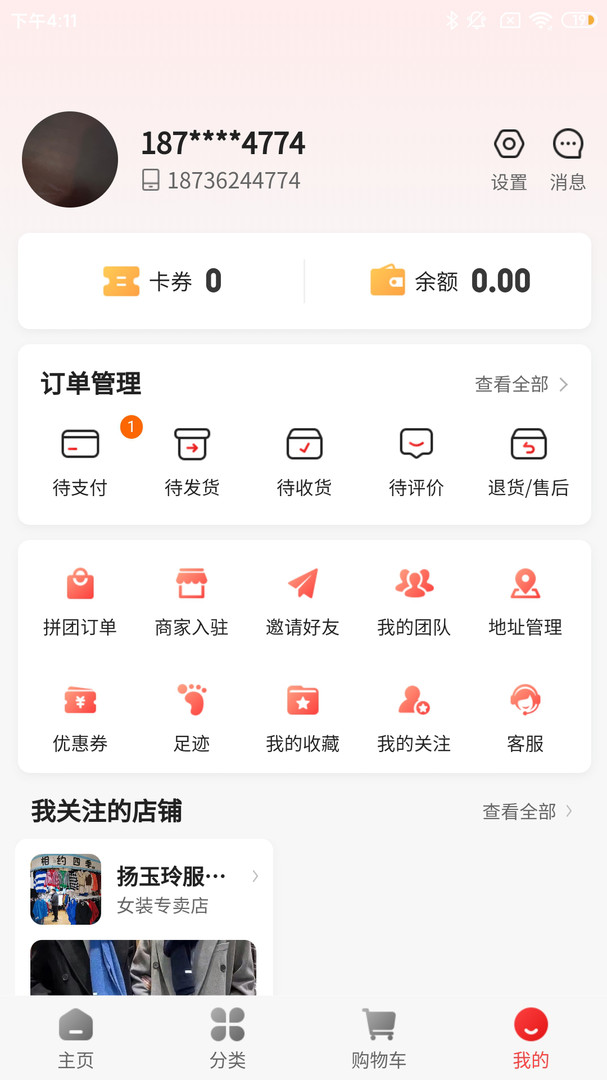
Task: Open 卡券 vouchers section
Action: (x=162, y=281)
